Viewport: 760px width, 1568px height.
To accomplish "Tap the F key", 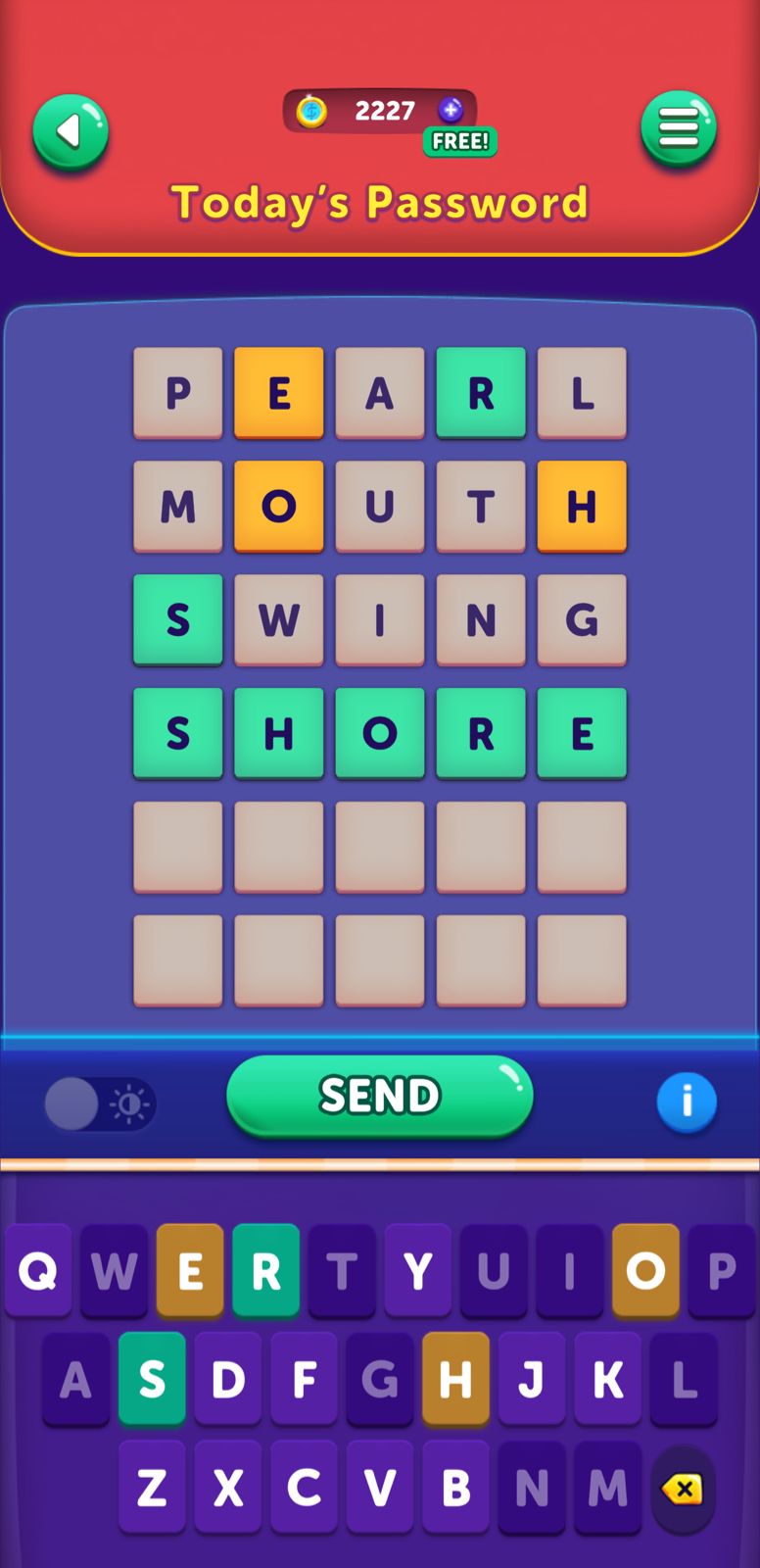I will pyautogui.click(x=304, y=1379).
